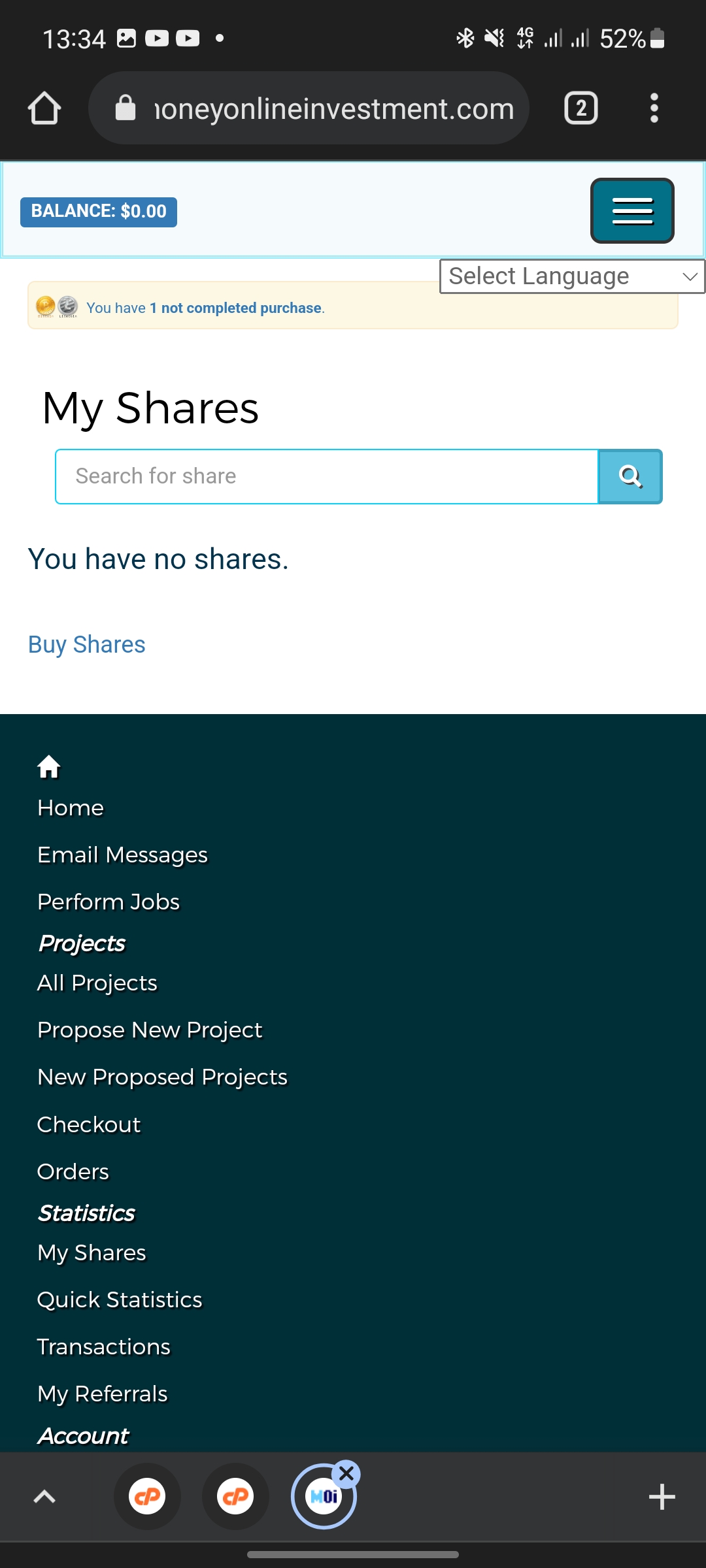Follow the Buy Shares link
Image resolution: width=706 pixels, height=1568 pixels.
point(87,644)
